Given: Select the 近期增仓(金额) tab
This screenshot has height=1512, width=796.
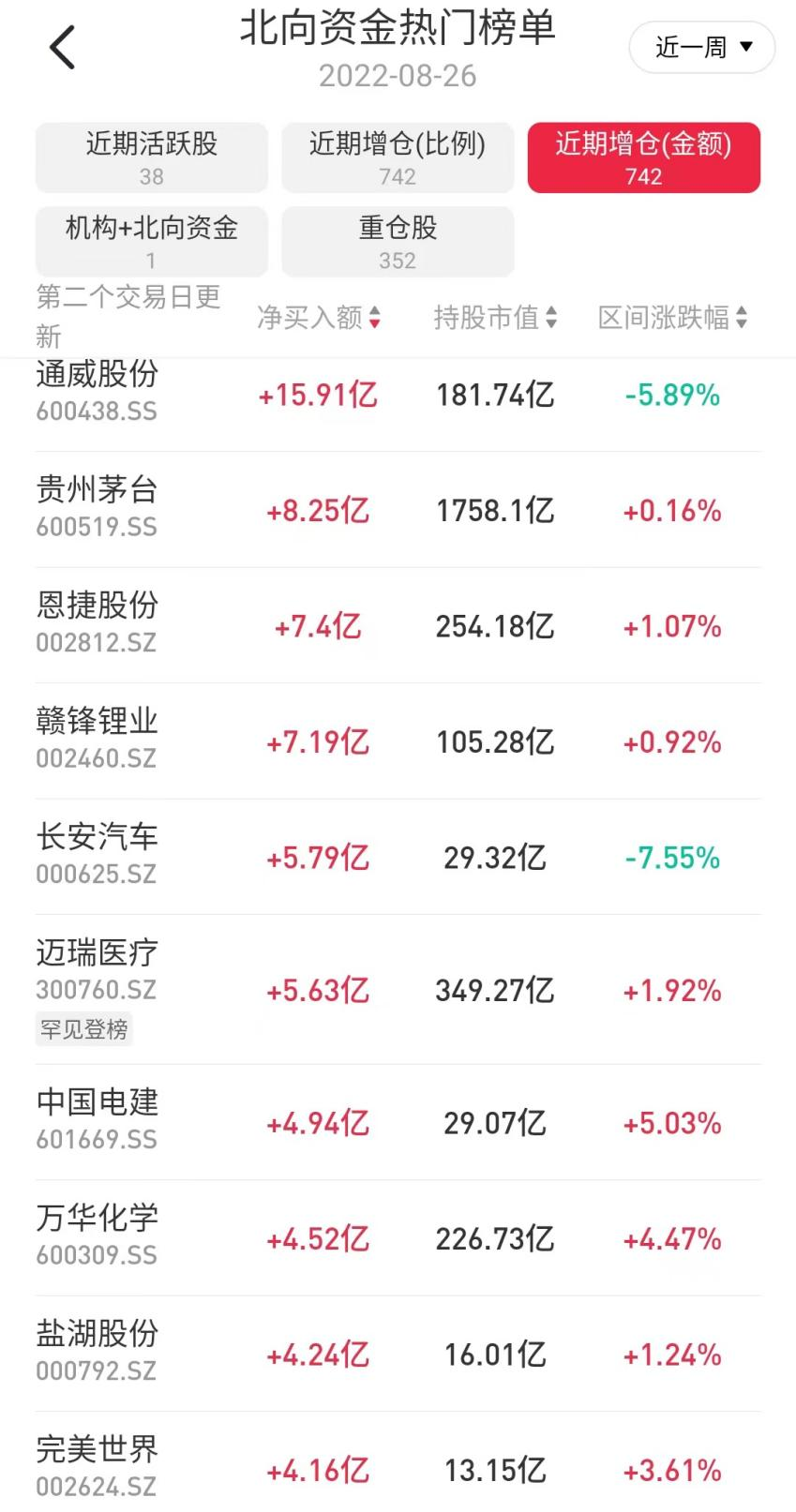Looking at the screenshot, I should (643, 157).
